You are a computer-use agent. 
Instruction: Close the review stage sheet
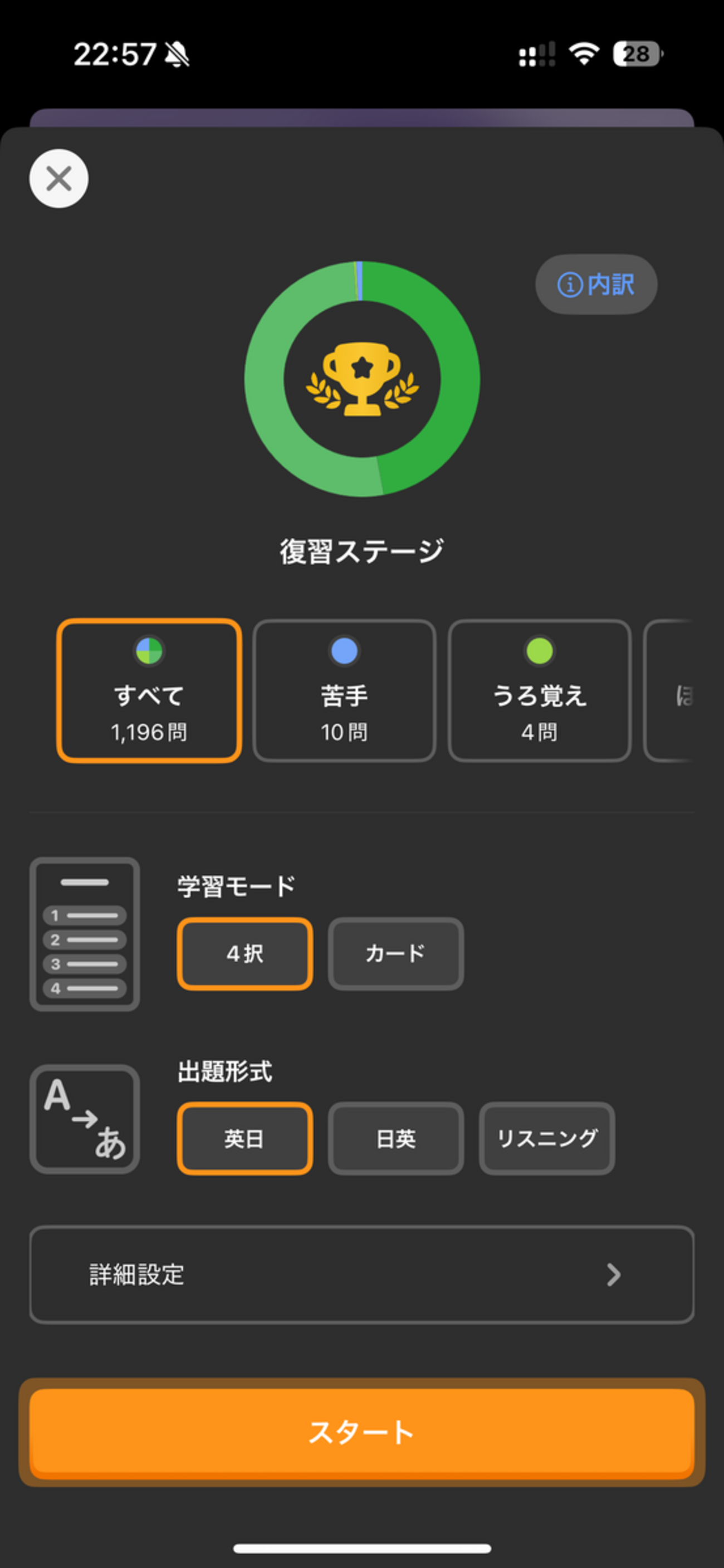coord(58,178)
